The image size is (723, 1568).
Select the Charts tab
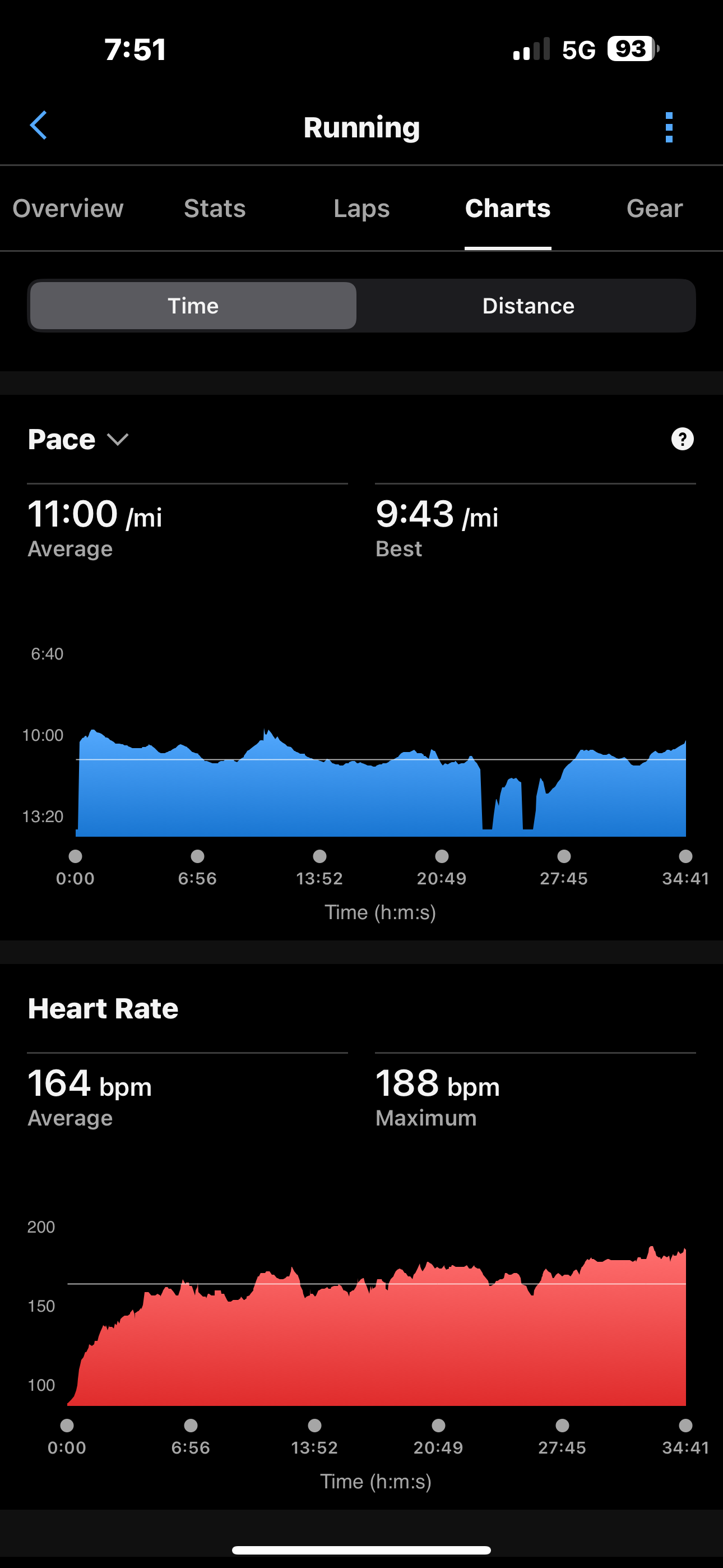pyautogui.click(x=508, y=208)
